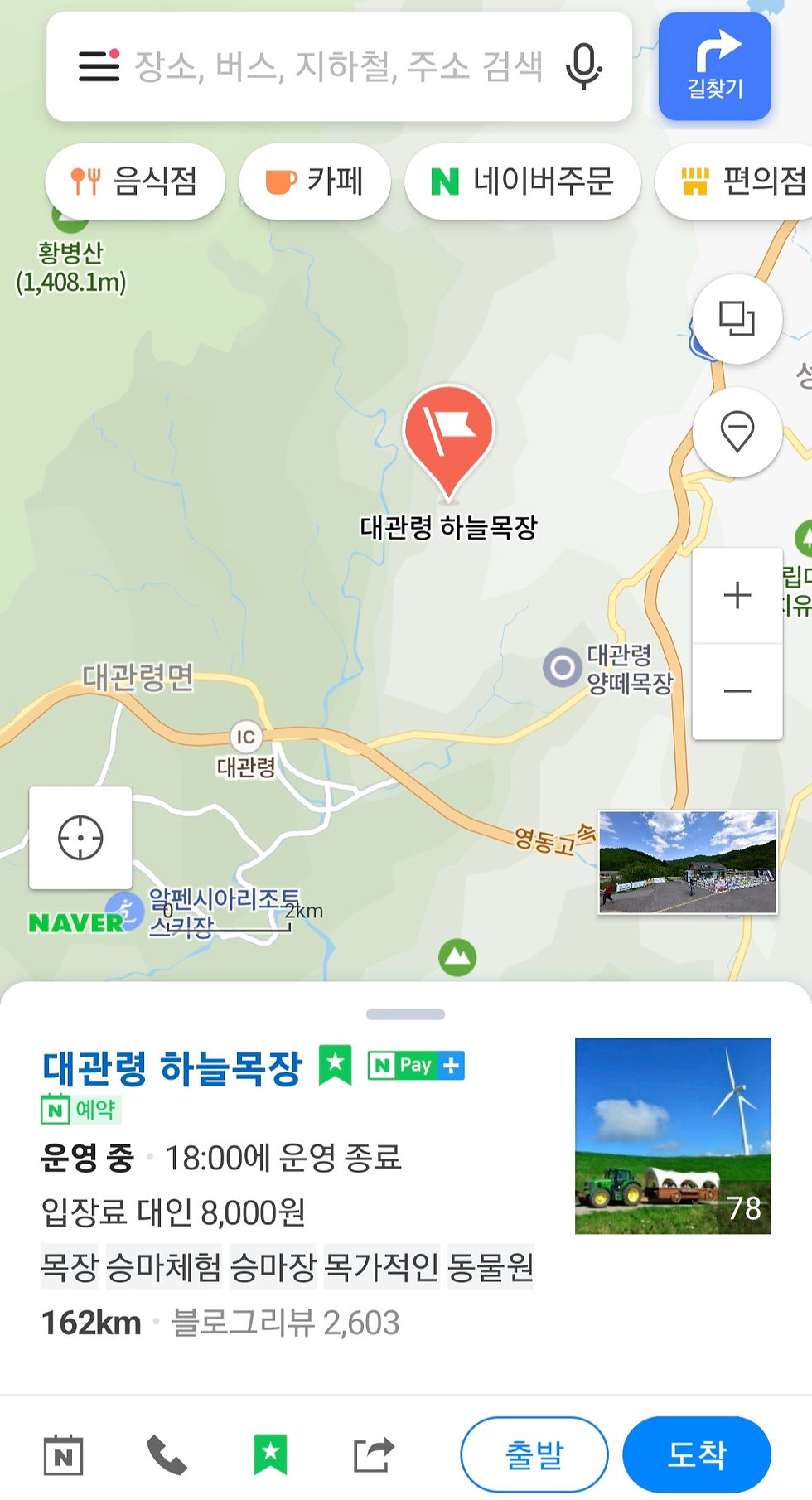The height and width of the screenshot is (1500, 812).
Task: Open the street view thumbnail
Action: tap(688, 862)
